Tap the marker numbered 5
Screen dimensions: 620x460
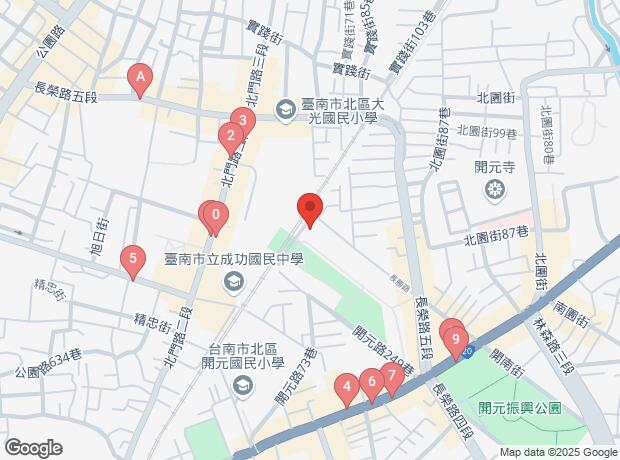(x=131, y=261)
